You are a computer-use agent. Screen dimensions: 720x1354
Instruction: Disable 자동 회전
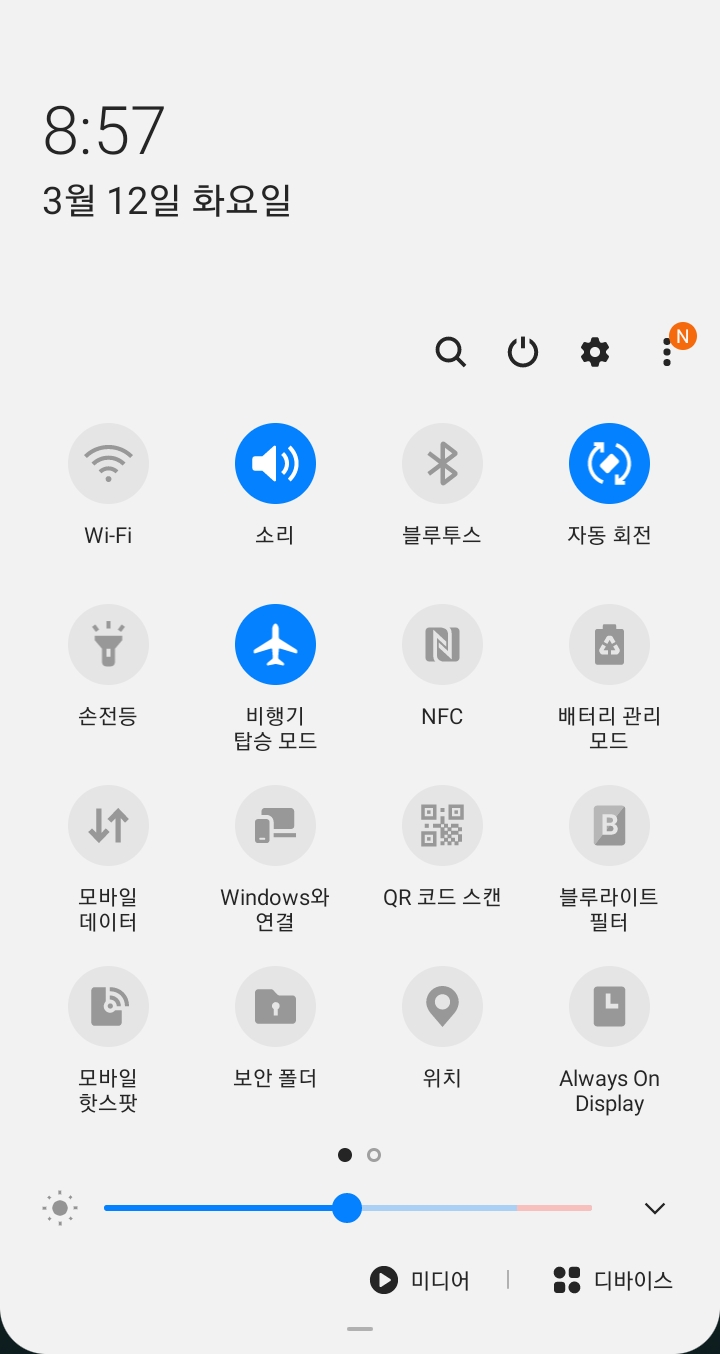pyautogui.click(x=609, y=464)
